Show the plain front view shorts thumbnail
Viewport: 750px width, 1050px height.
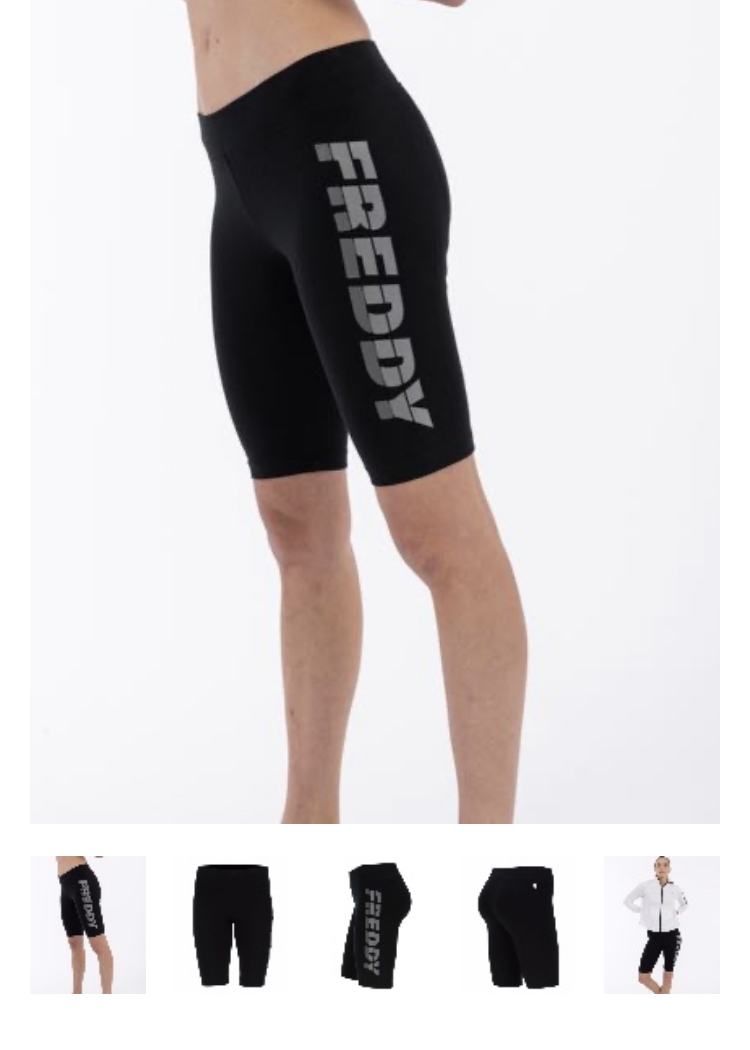(x=231, y=925)
